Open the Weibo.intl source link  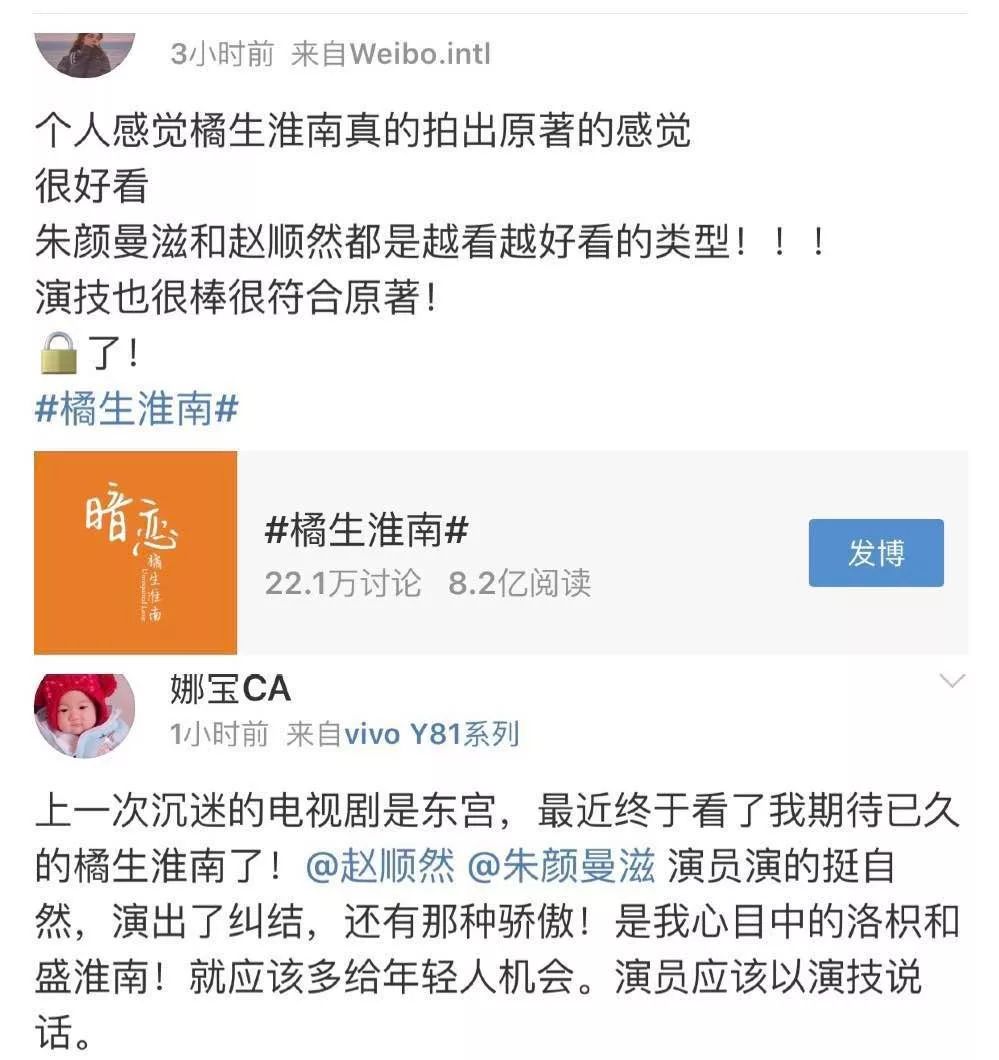click(420, 54)
